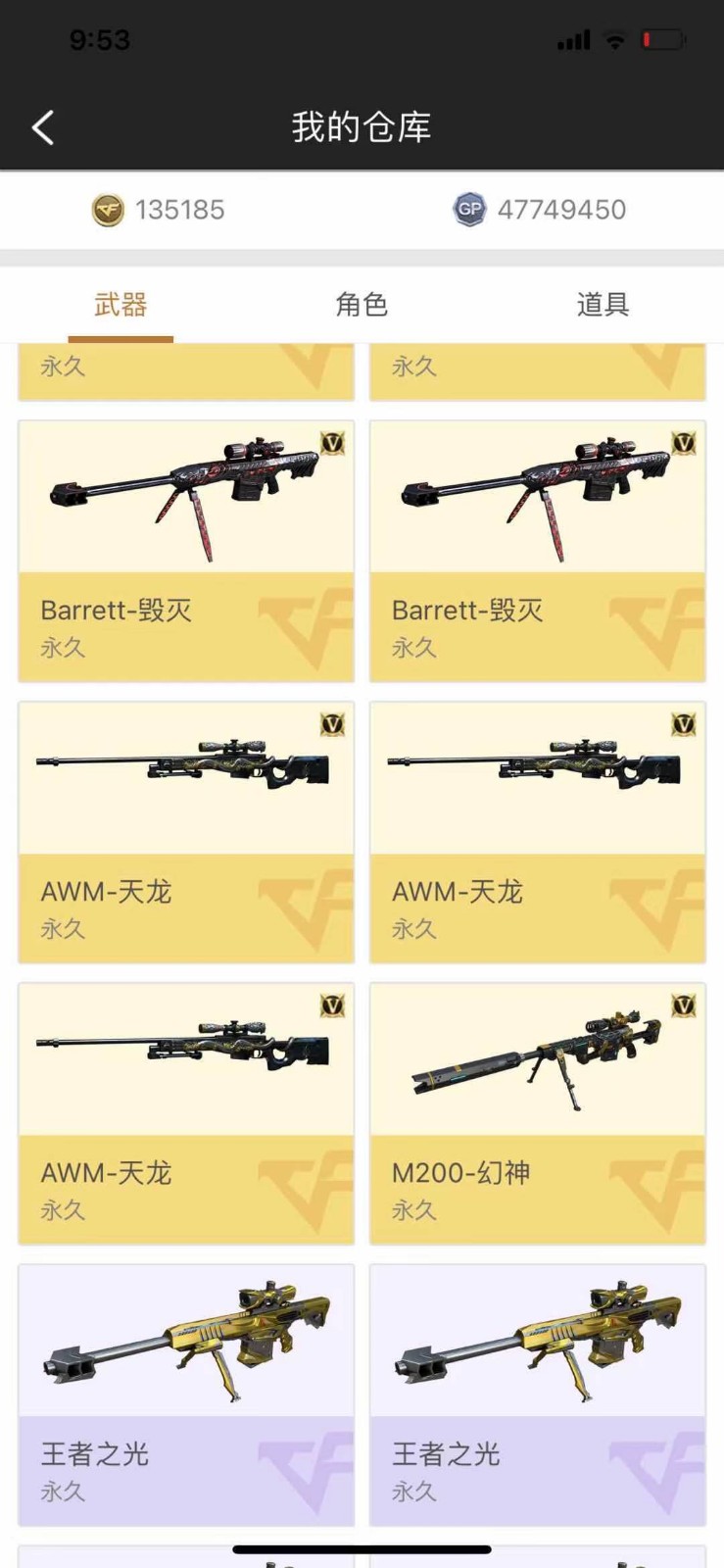Open the AWM-天龙 card beside M200-幻神
Image resolution: width=724 pixels, height=1568 pixels.
click(x=186, y=1113)
